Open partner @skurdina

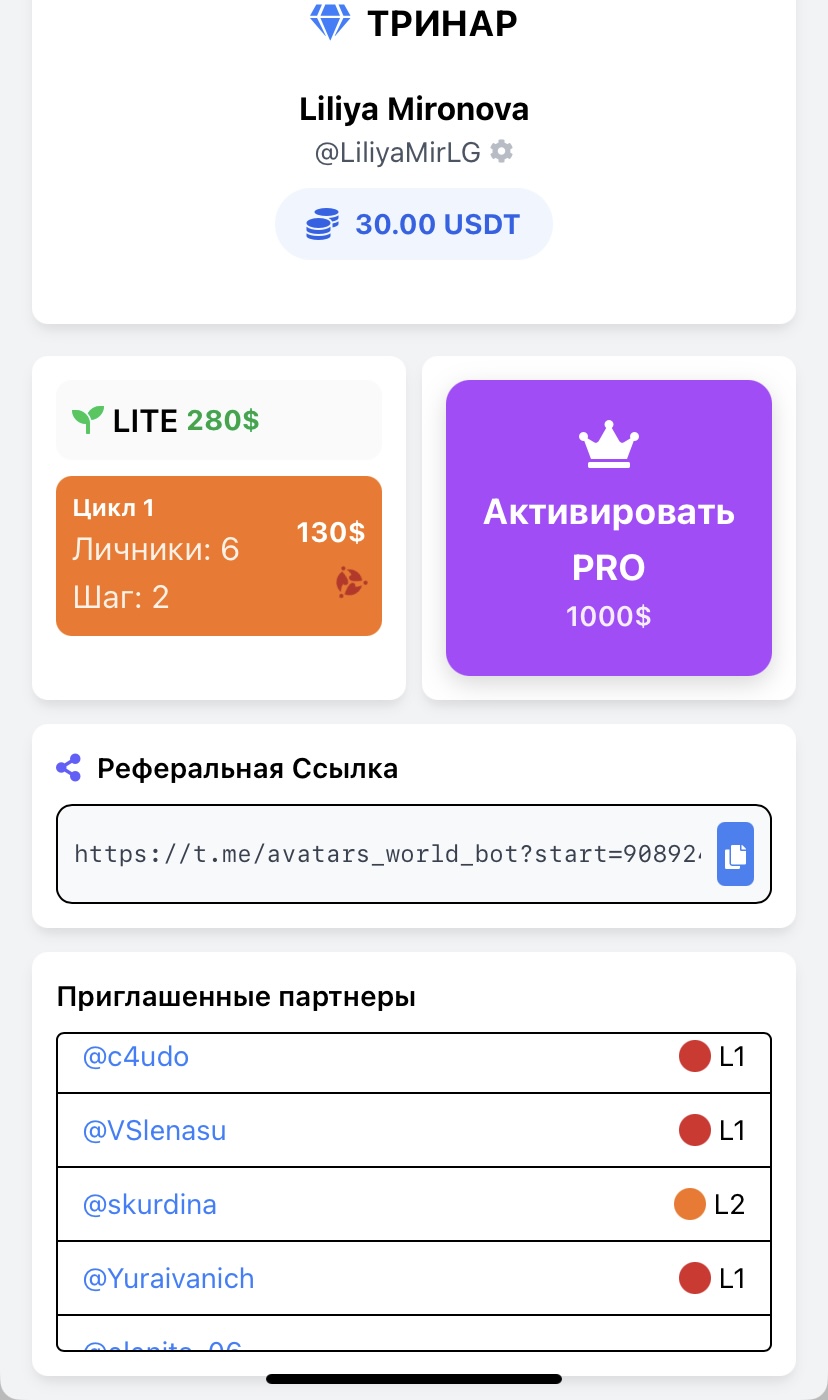pos(150,1204)
